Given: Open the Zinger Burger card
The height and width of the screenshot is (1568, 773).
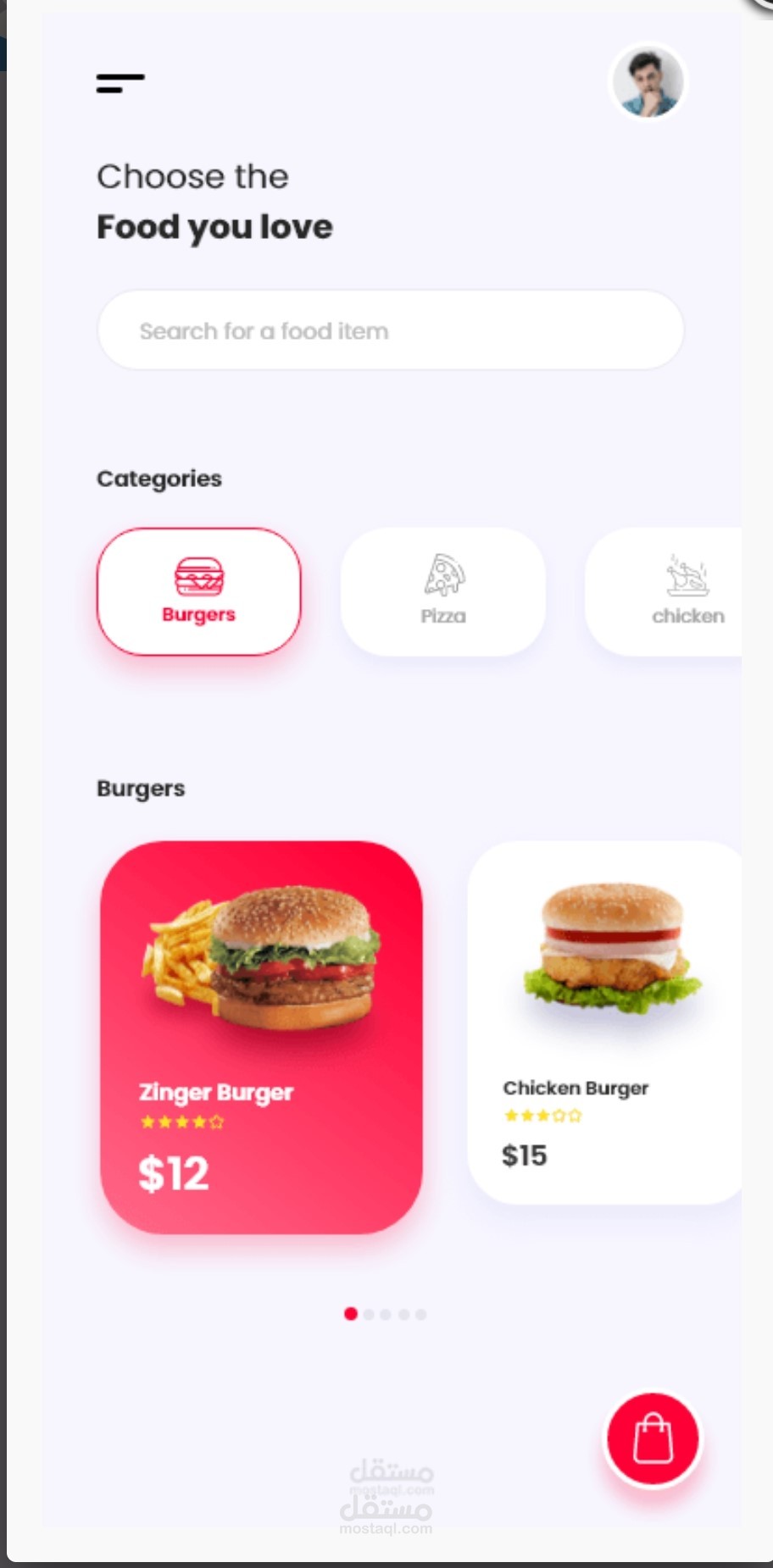Looking at the screenshot, I should [x=261, y=1036].
